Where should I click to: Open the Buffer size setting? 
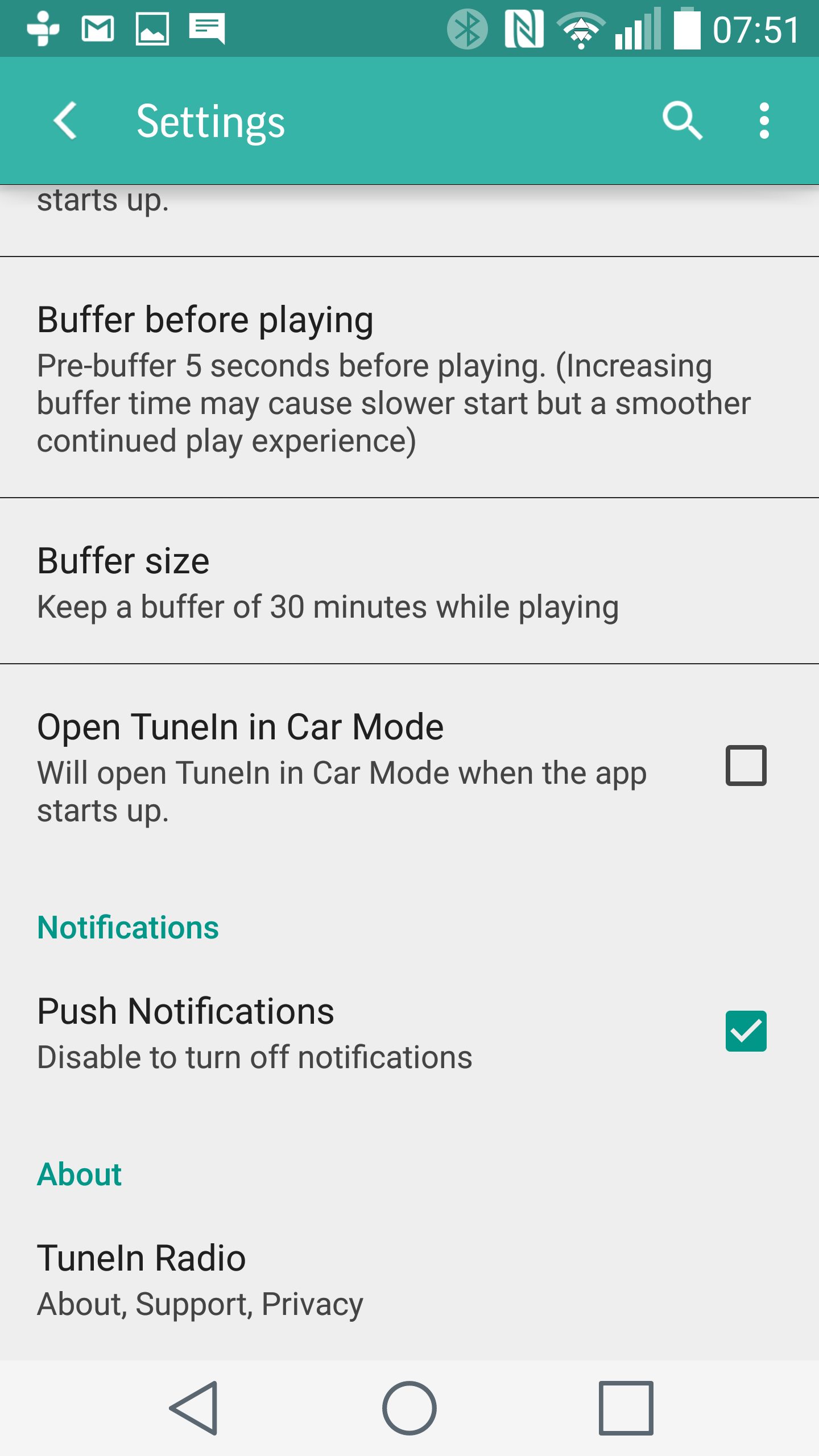pyautogui.click(x=409, y=581)
